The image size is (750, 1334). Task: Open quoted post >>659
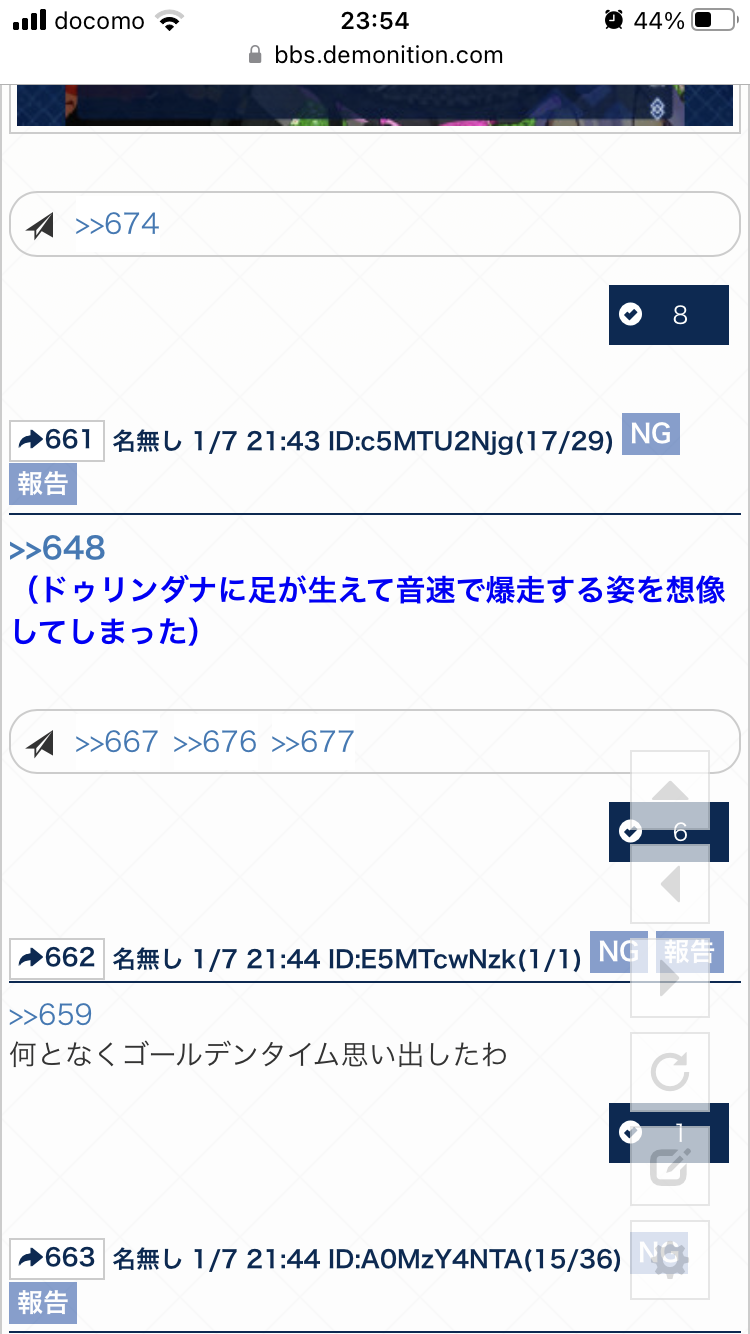[50, 1015]
